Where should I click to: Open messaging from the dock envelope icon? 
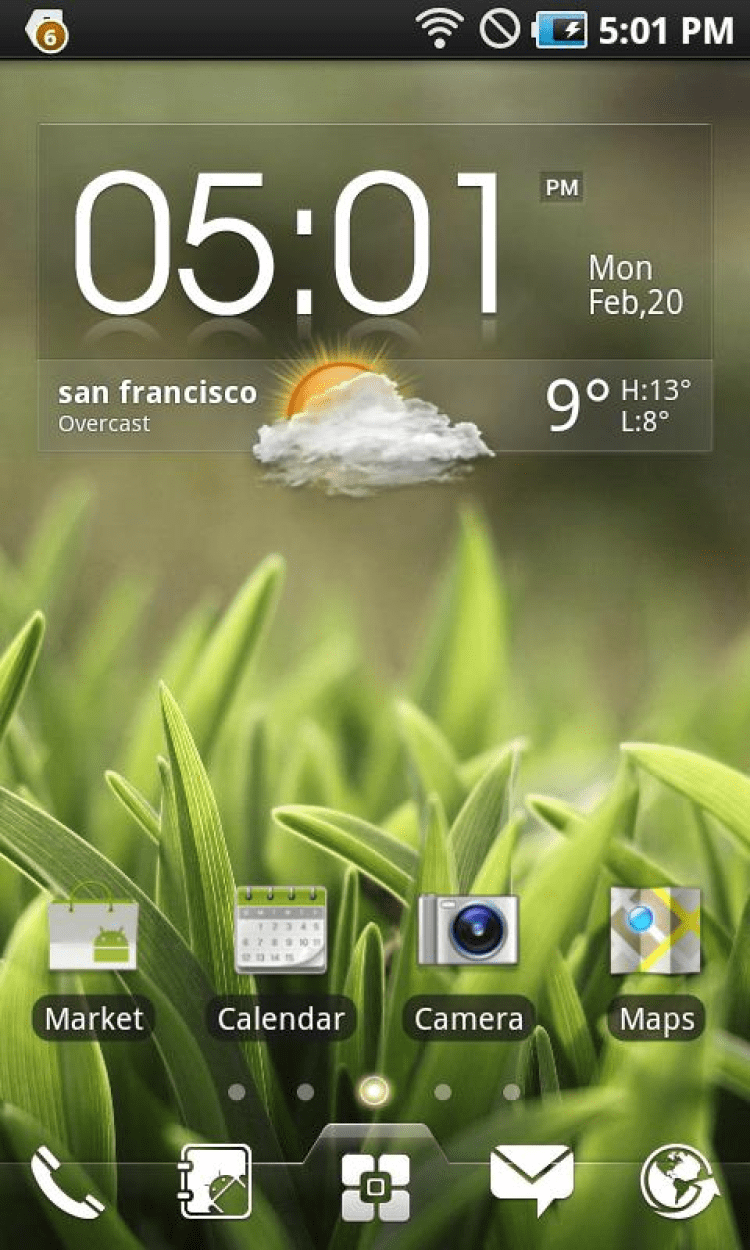(531, 1180)
